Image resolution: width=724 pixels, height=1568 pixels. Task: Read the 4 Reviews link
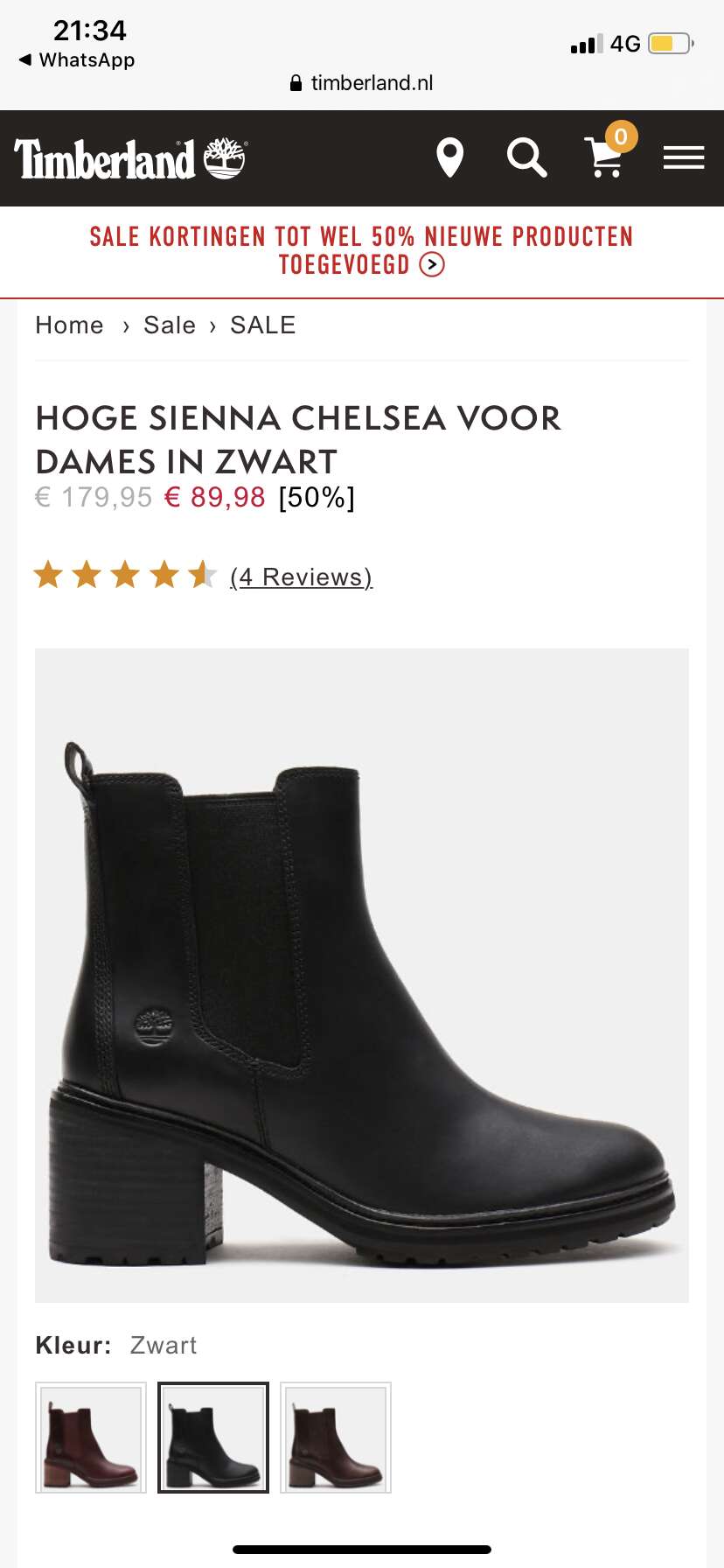(x=301, y=577)
